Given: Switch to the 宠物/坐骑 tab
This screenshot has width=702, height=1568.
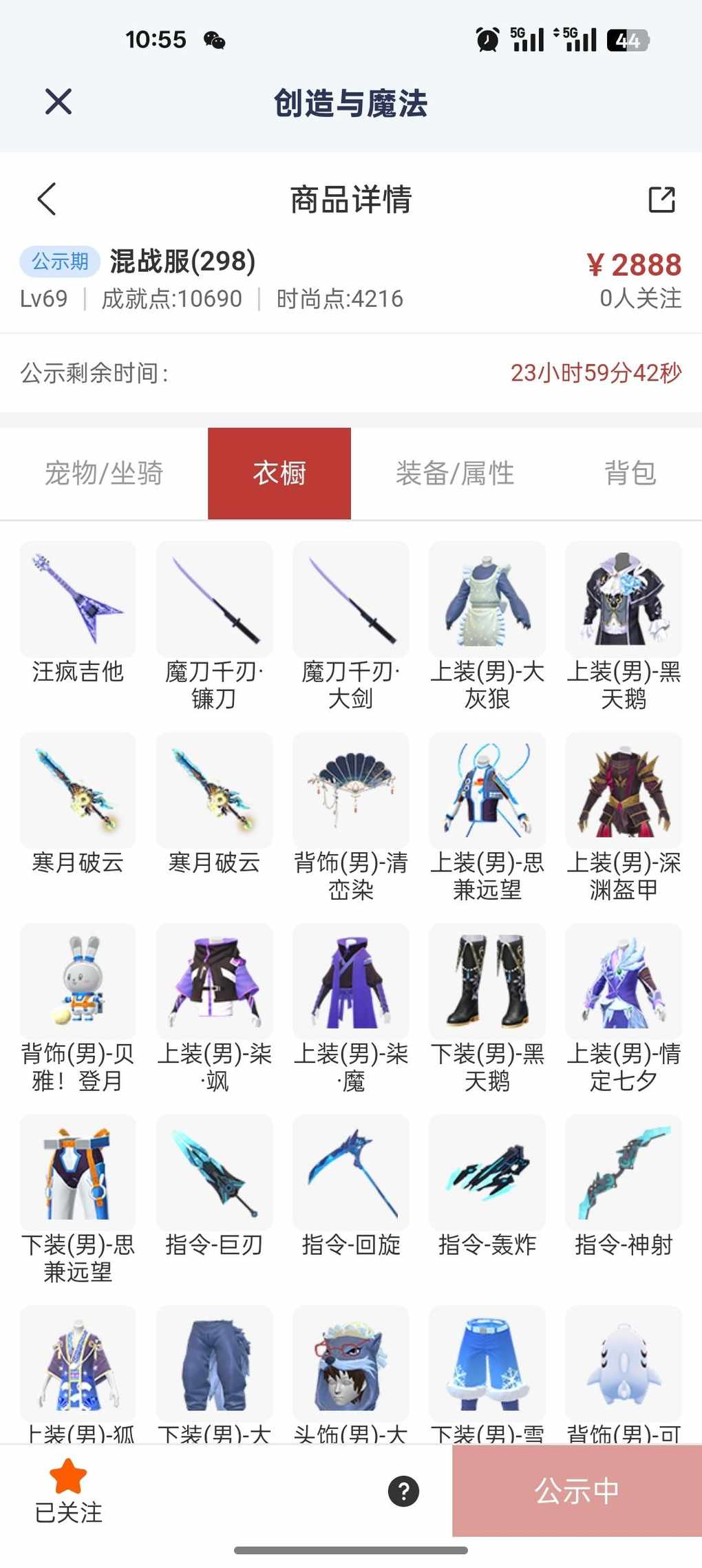Looking at the screenshot, I should point(104,474).
